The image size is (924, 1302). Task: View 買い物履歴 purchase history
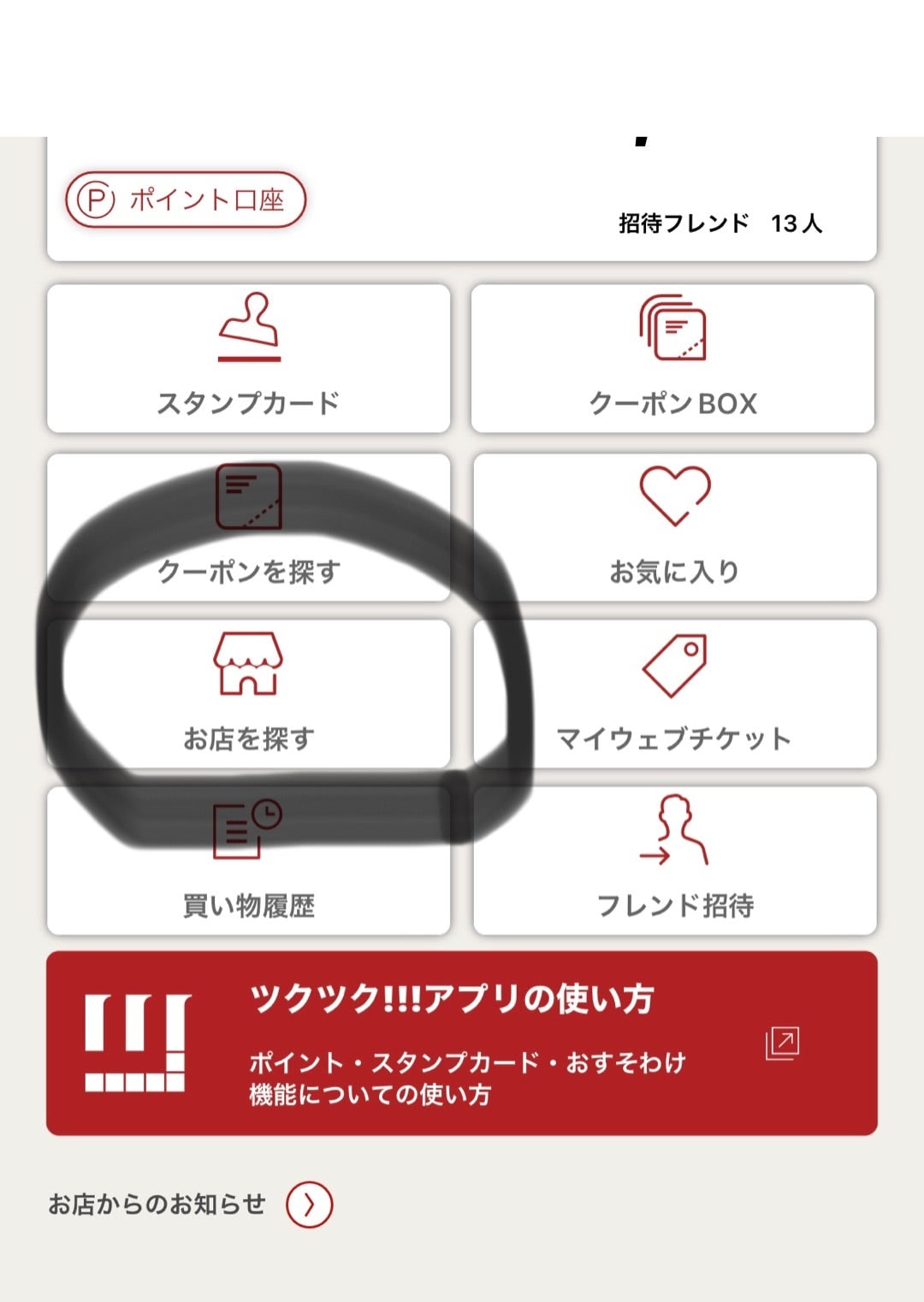click(248, 860)
